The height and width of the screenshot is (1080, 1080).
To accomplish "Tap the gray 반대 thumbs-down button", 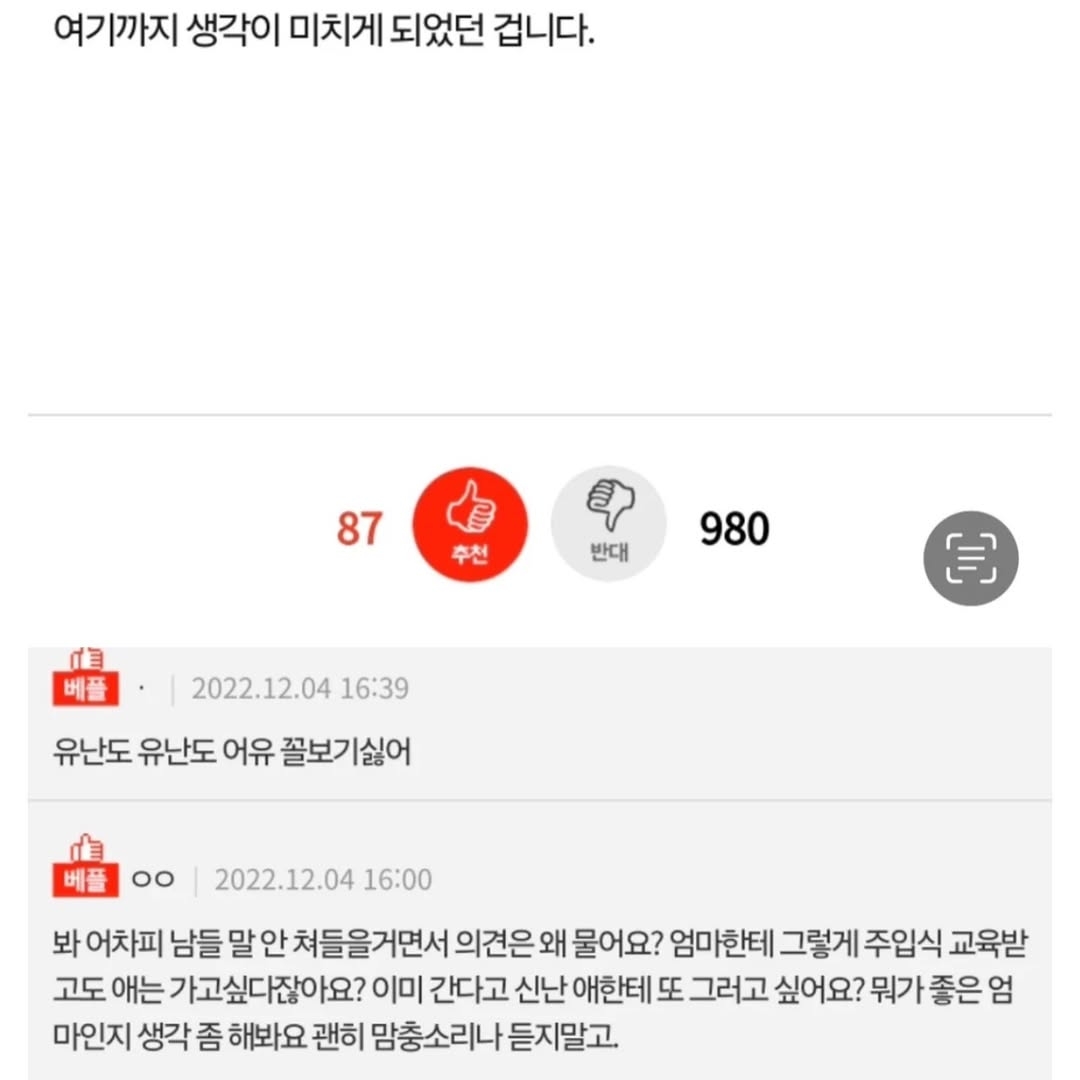I will [x=608, y=524].
